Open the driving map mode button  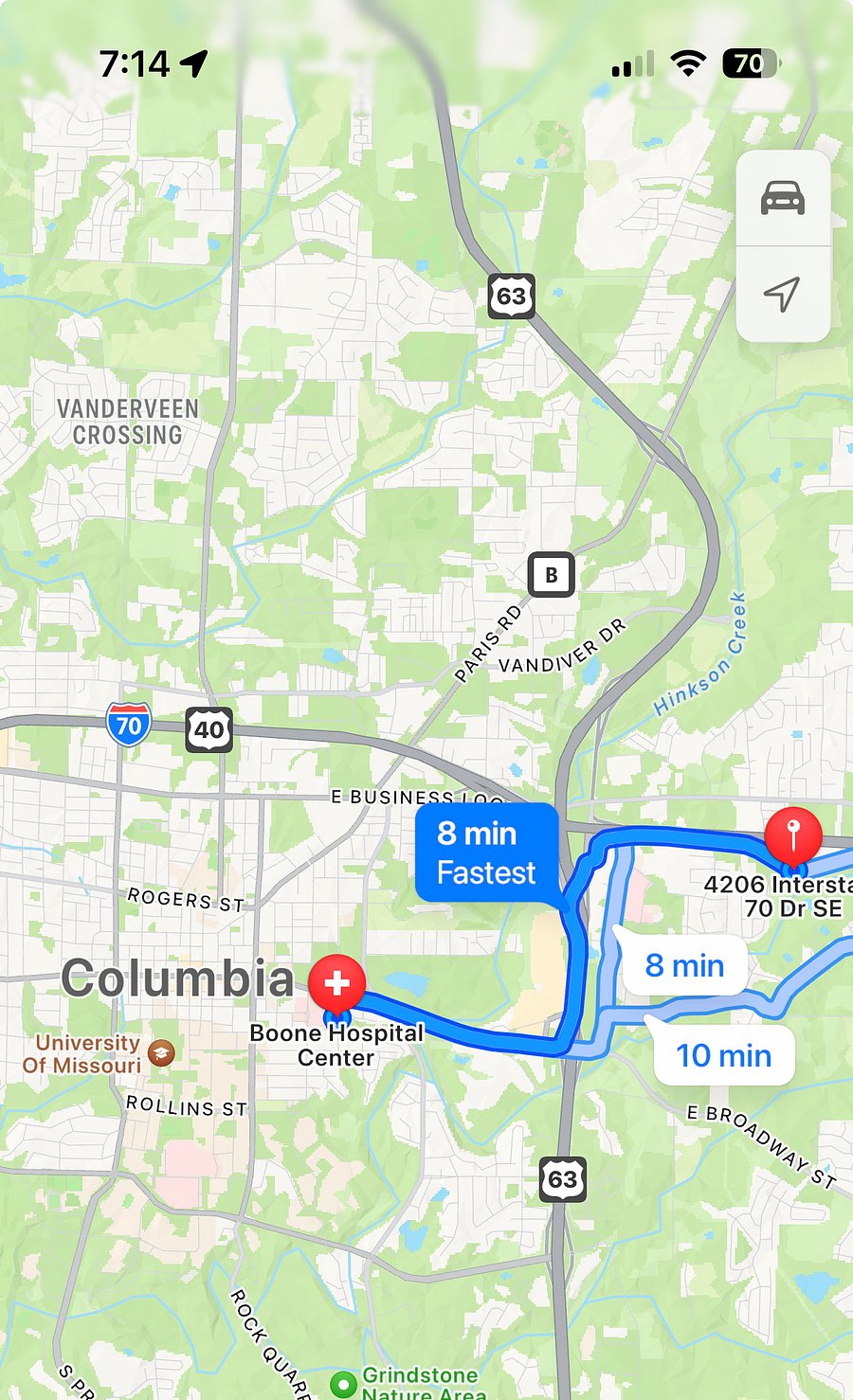783,198
